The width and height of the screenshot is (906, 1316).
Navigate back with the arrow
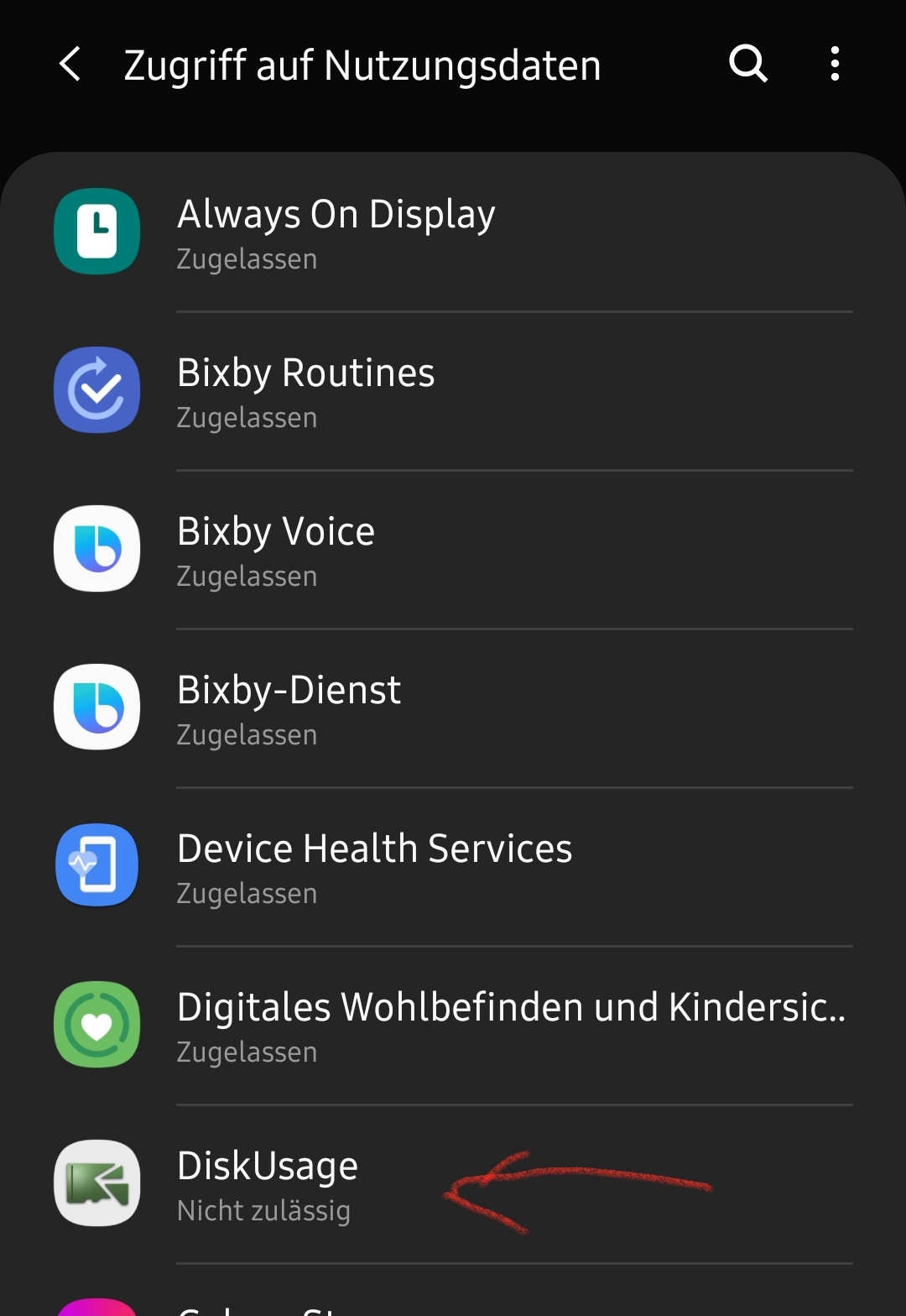tap(70, 64)
